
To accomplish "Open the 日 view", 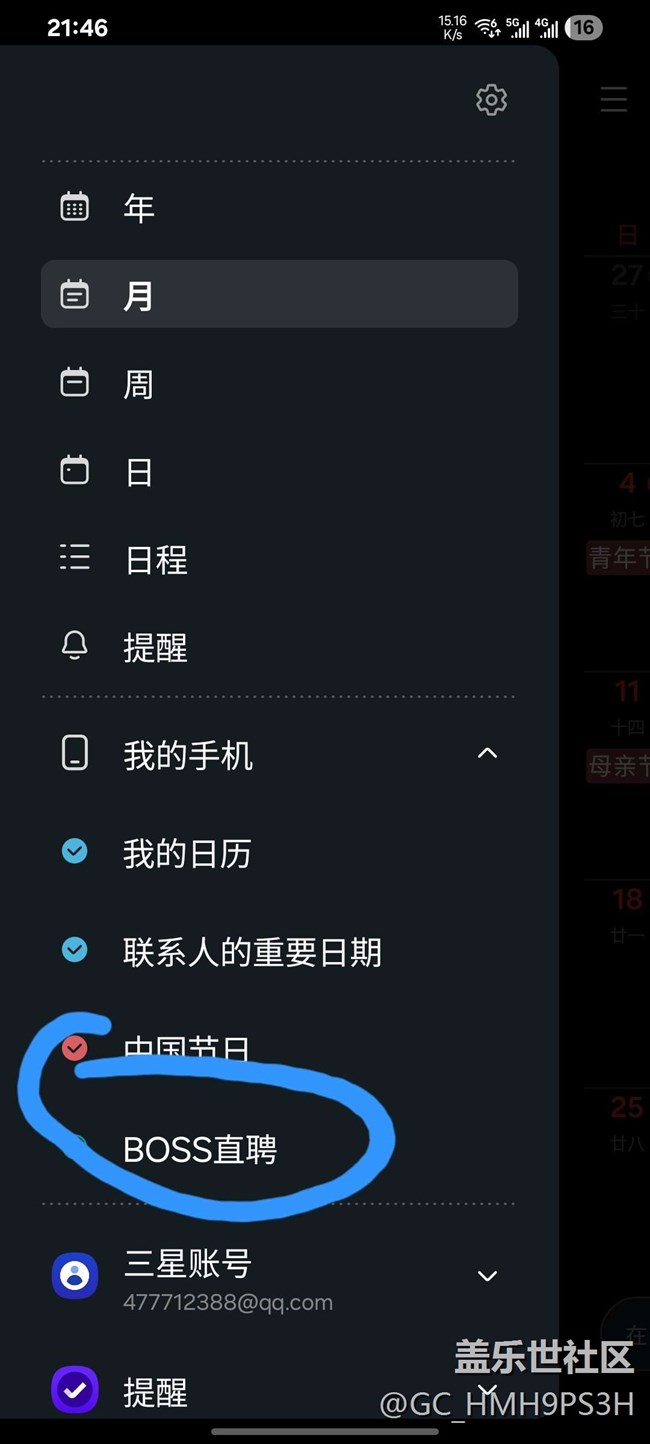I will pyautogui.click(x=279, y=471).
